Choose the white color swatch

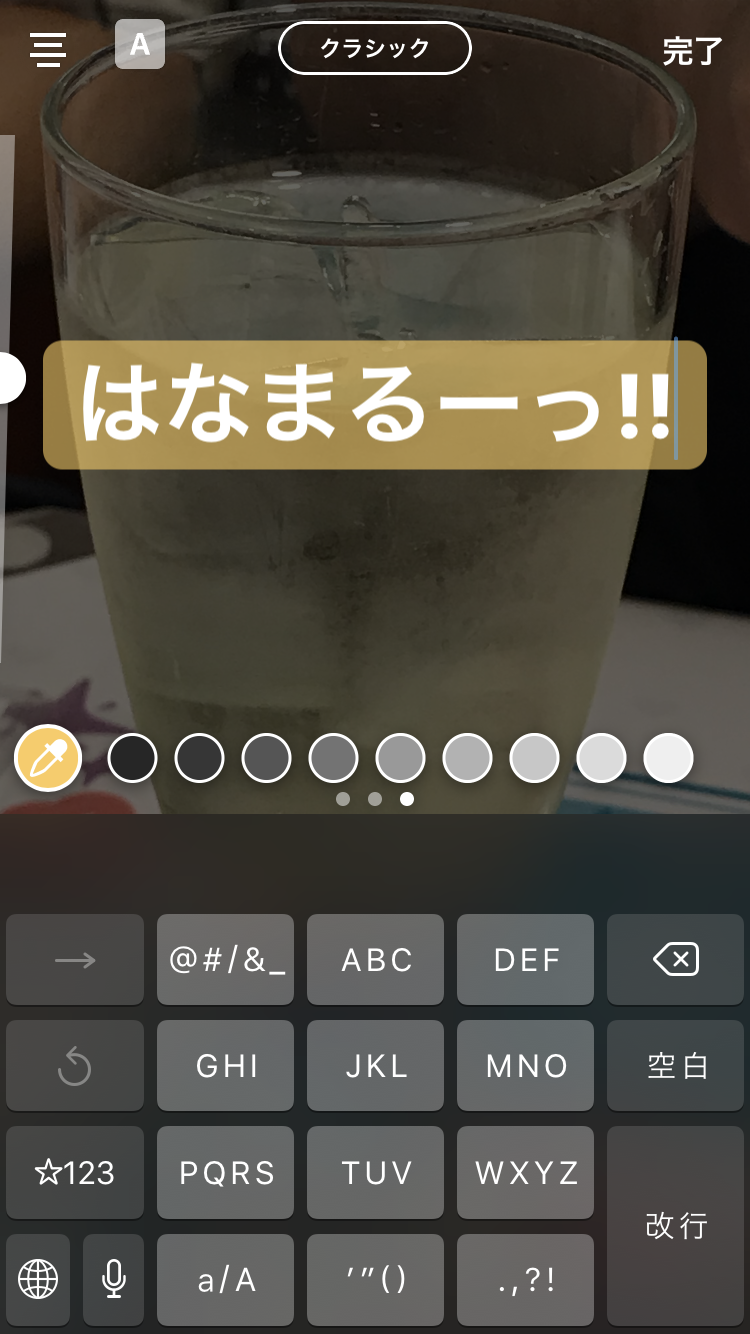coord(668,757)
